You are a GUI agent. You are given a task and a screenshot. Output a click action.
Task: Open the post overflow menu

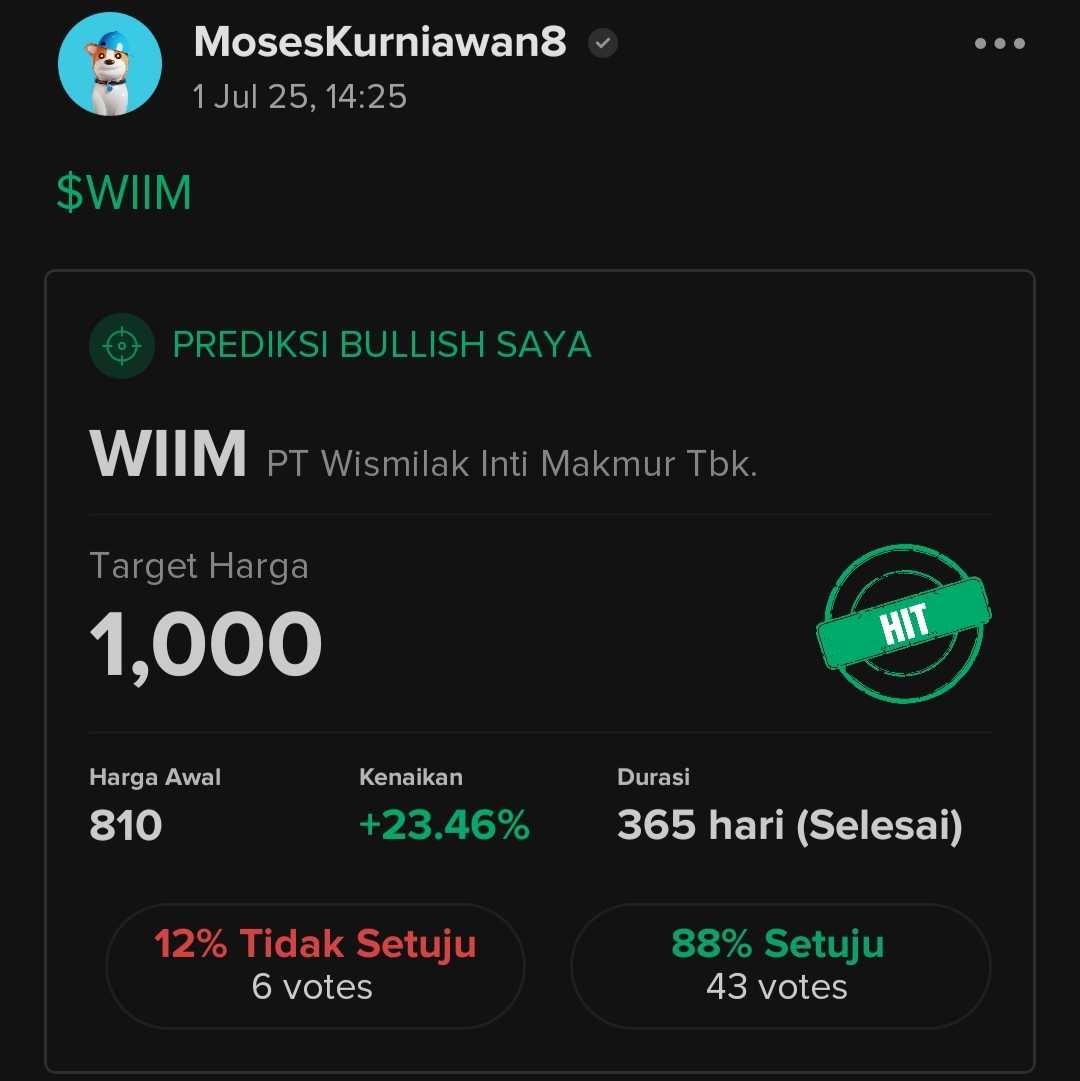tap(999, 44)
